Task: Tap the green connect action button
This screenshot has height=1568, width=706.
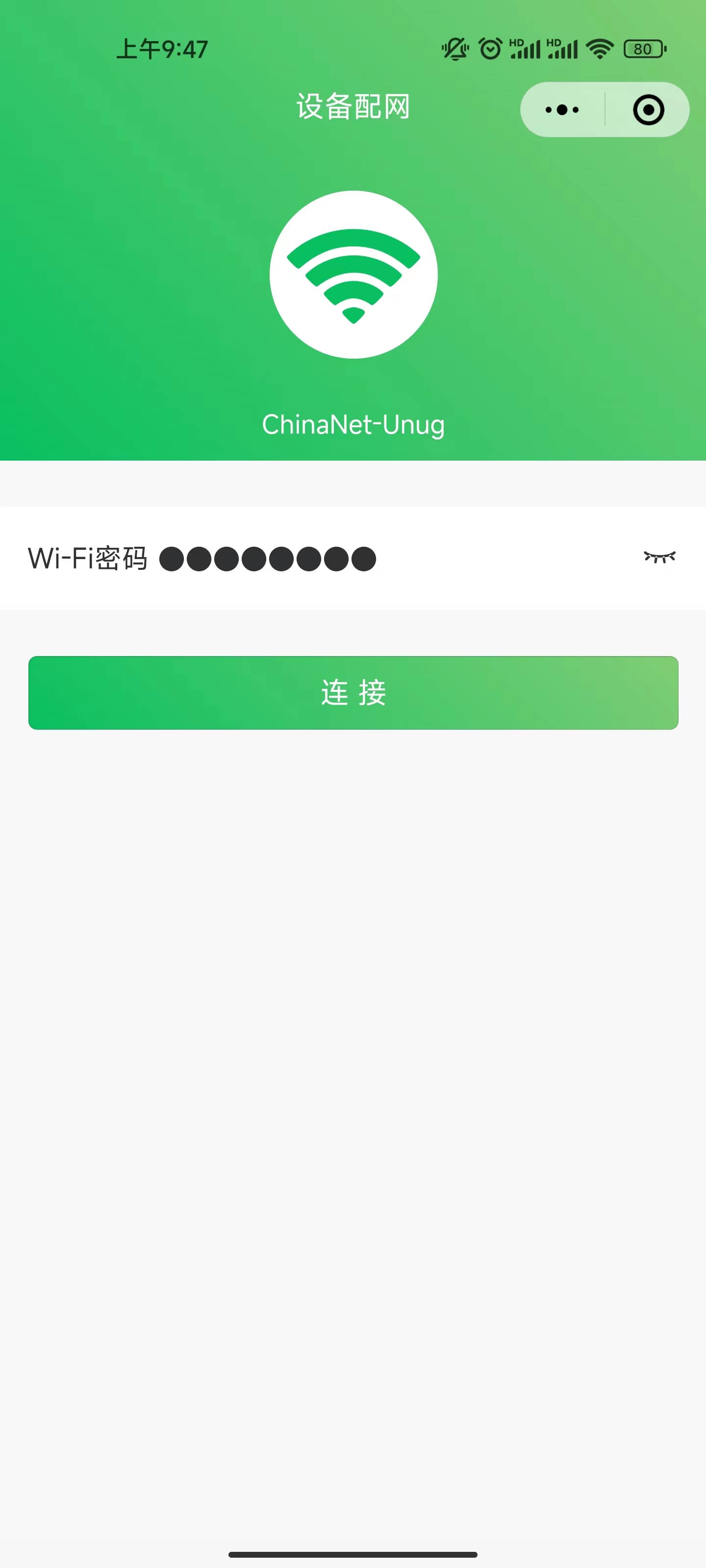Action: point(353,693)
